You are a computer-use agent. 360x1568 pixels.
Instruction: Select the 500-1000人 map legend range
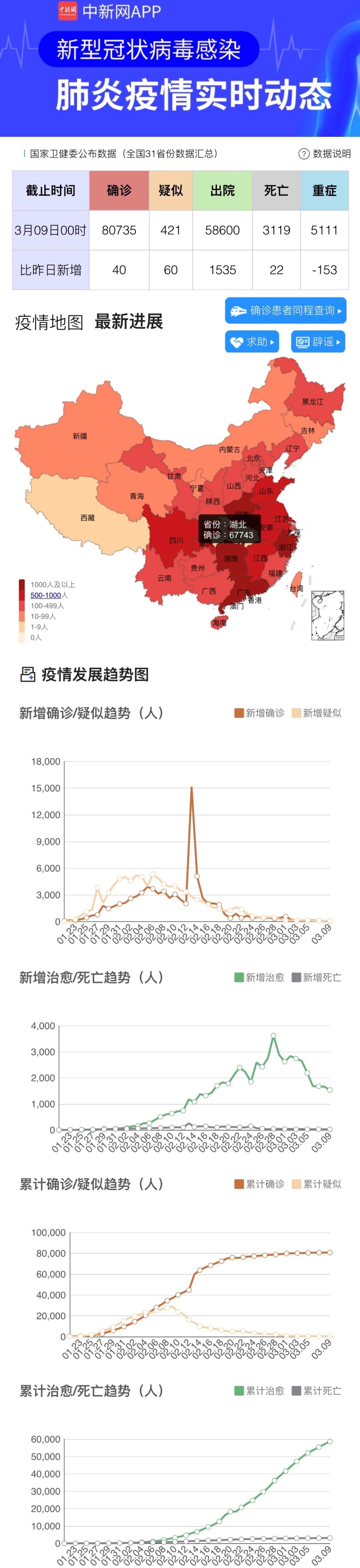point(46,595)
